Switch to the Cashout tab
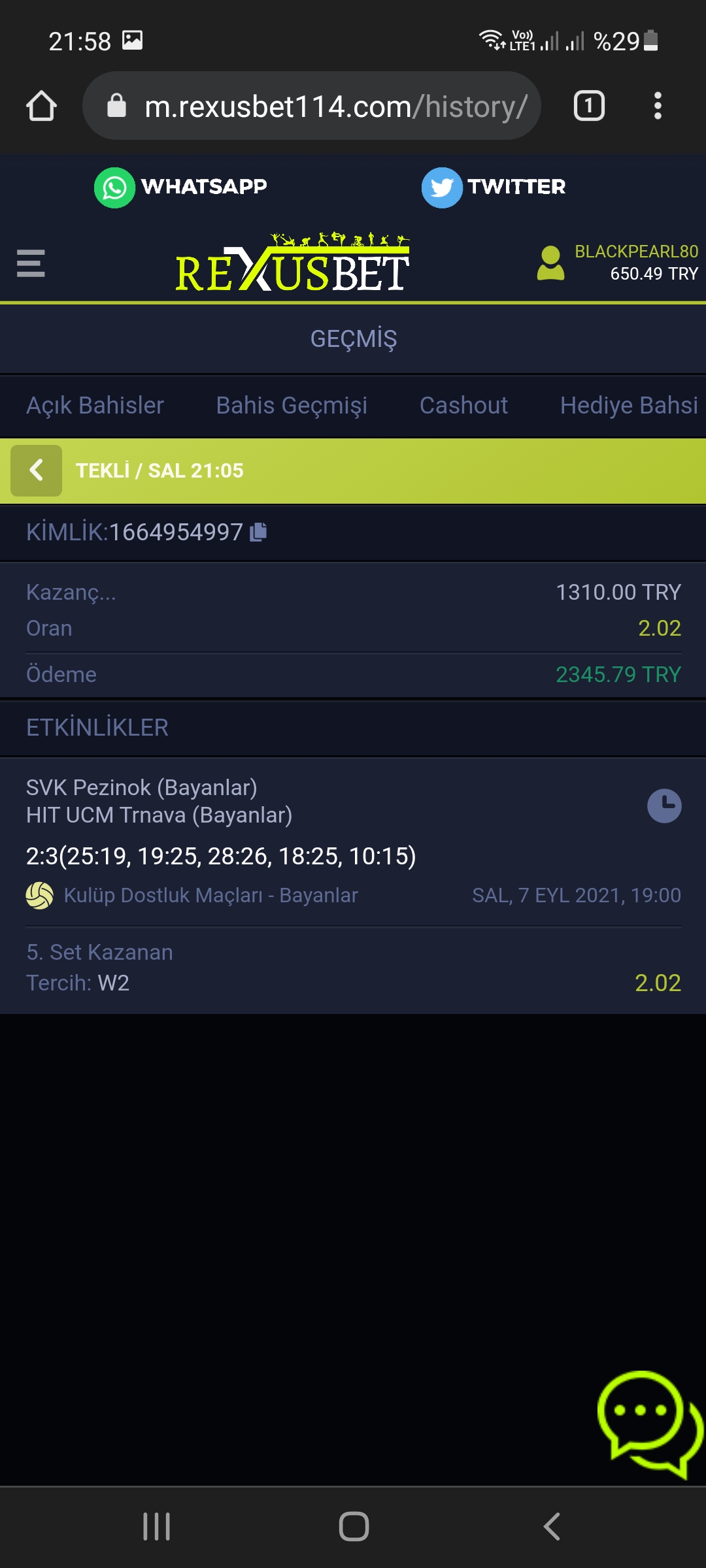The image size is (706, 1568). (463, 406)
